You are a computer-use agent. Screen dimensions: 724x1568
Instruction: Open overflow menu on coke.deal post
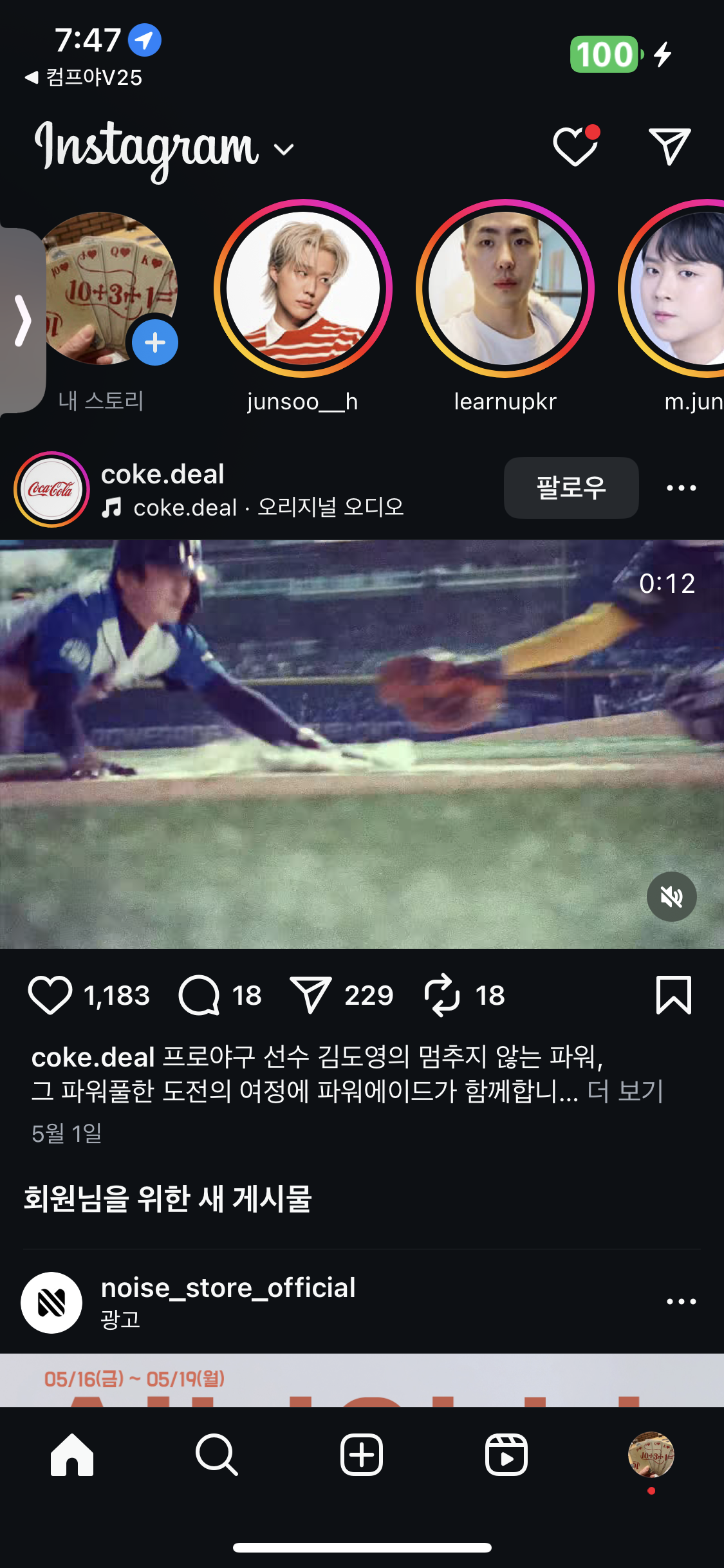click(x=681, y=488)
